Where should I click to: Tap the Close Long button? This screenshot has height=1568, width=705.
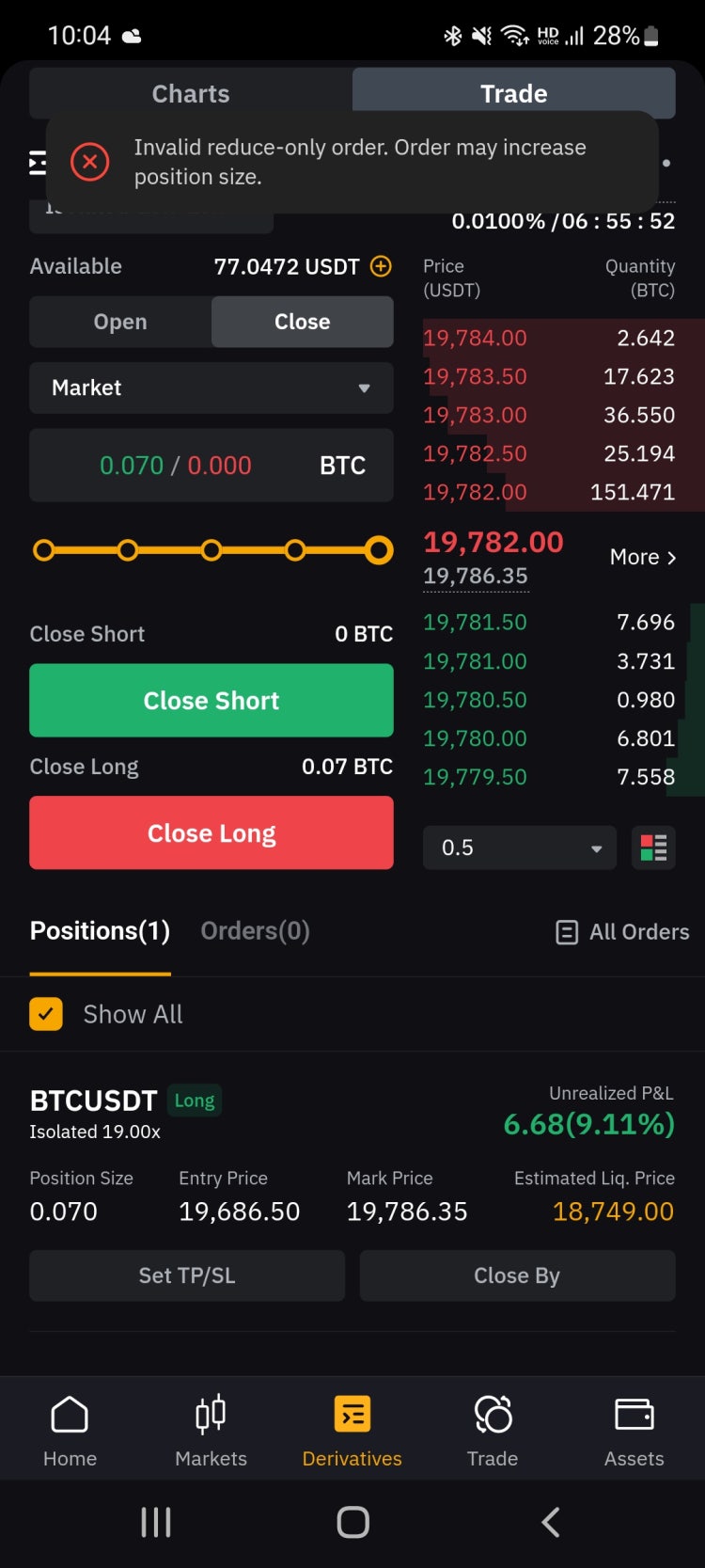(x=211, y=833)
